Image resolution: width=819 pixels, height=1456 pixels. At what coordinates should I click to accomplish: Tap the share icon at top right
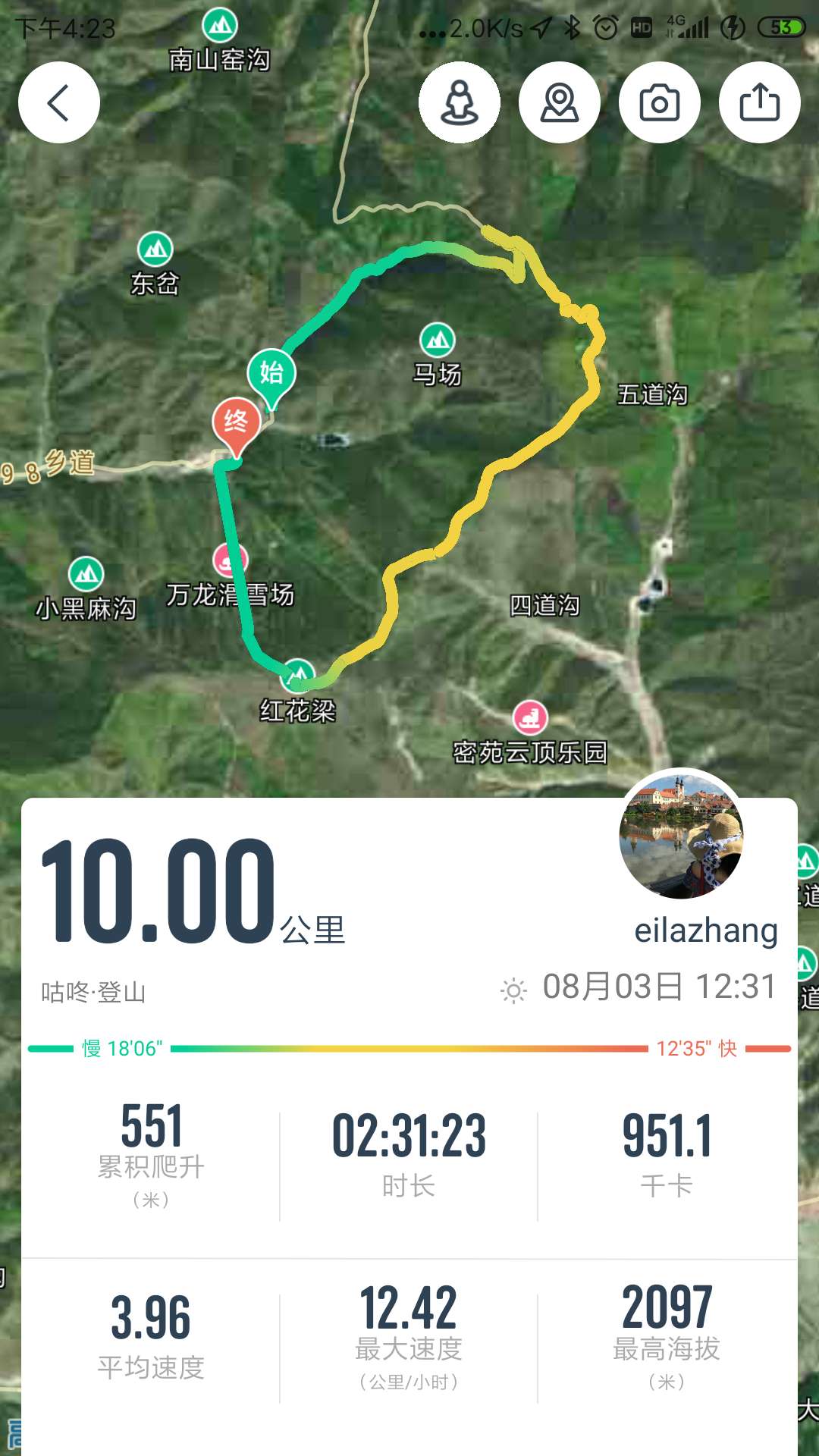[x=761, y=102]
